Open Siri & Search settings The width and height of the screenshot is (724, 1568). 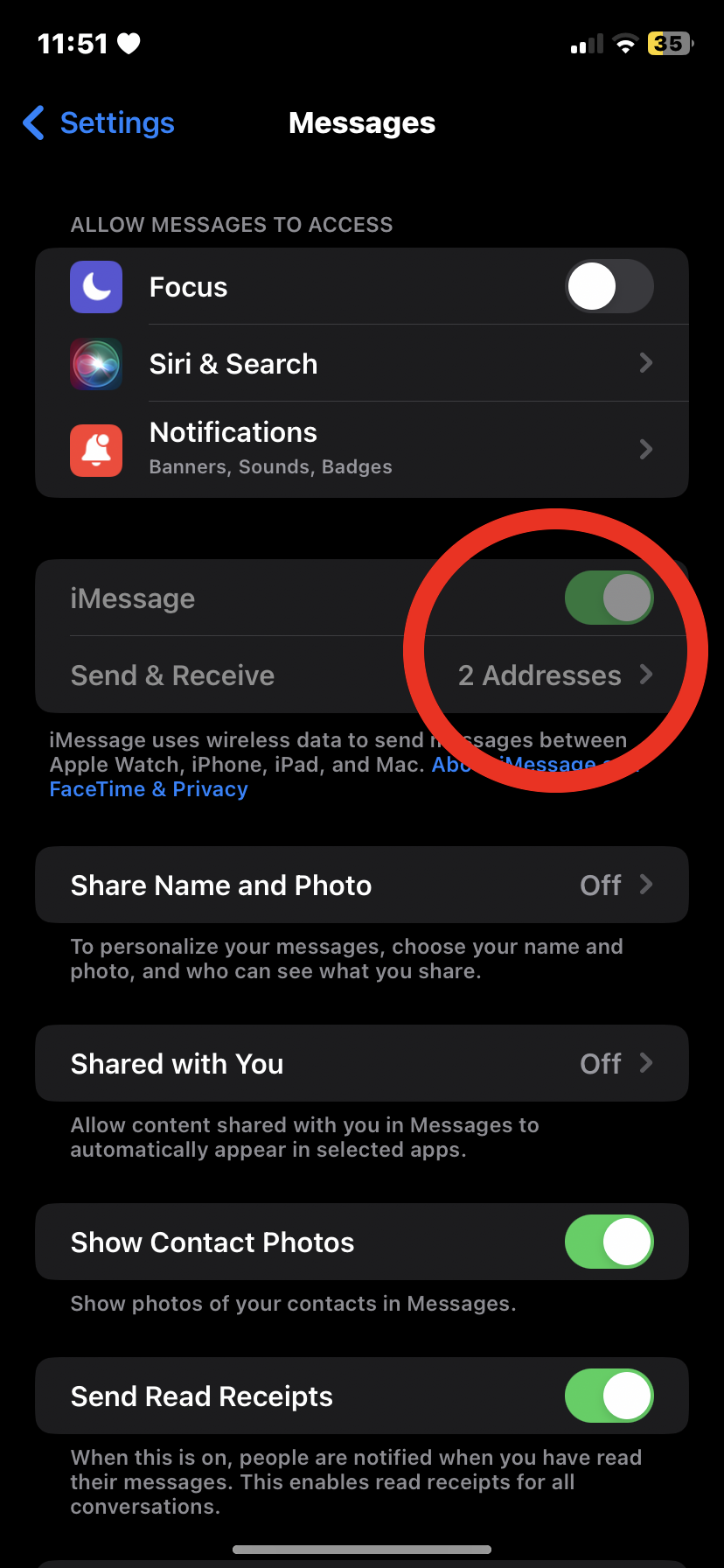point(362,364)
